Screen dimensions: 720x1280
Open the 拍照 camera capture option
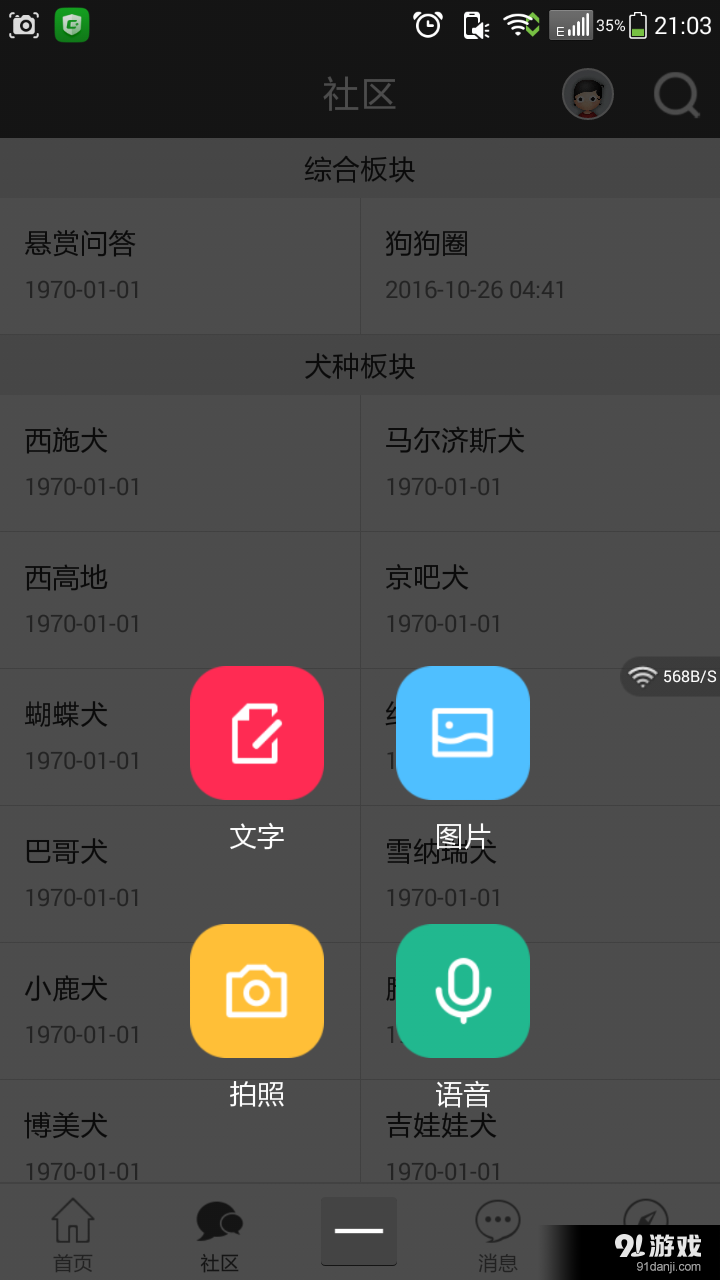point(256,991)
